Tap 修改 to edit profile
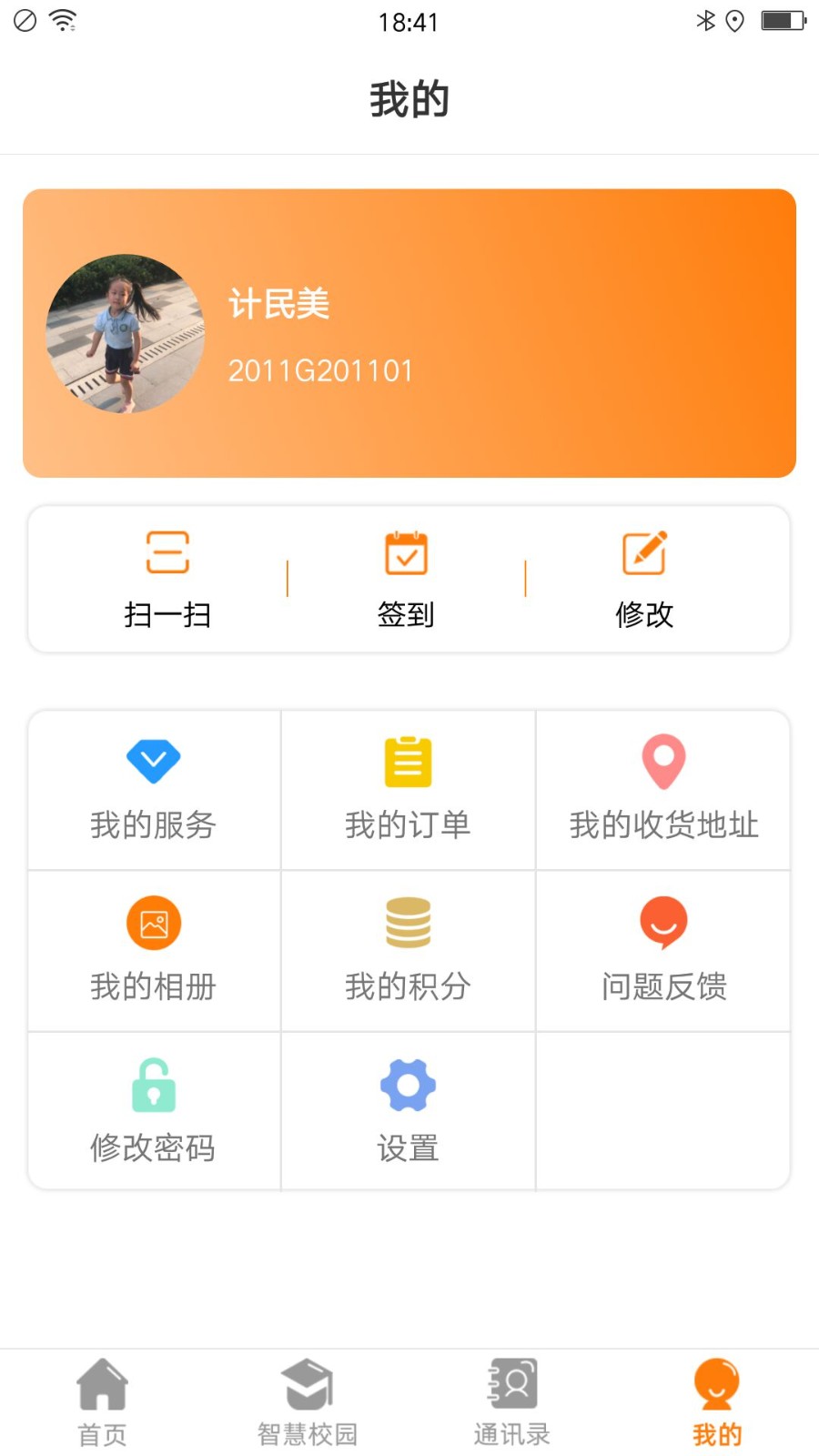The image size is (819, 1456). tap(644, 579)
